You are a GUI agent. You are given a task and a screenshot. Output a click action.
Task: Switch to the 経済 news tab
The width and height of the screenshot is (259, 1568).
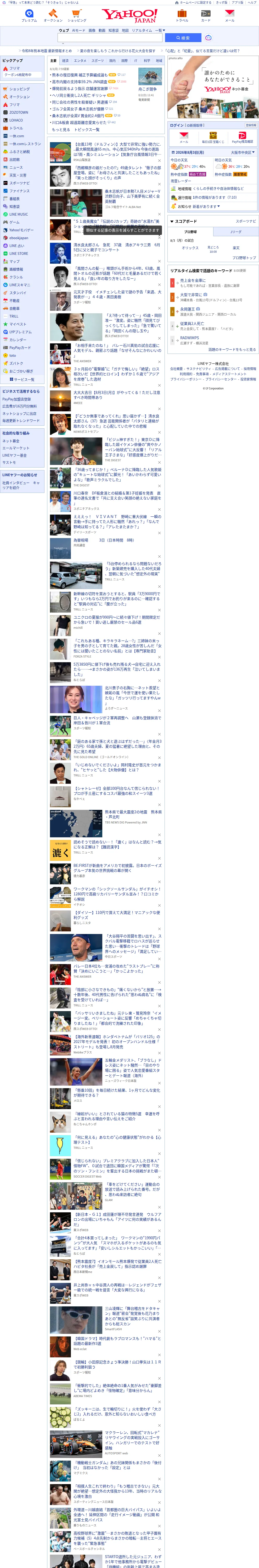65,61
